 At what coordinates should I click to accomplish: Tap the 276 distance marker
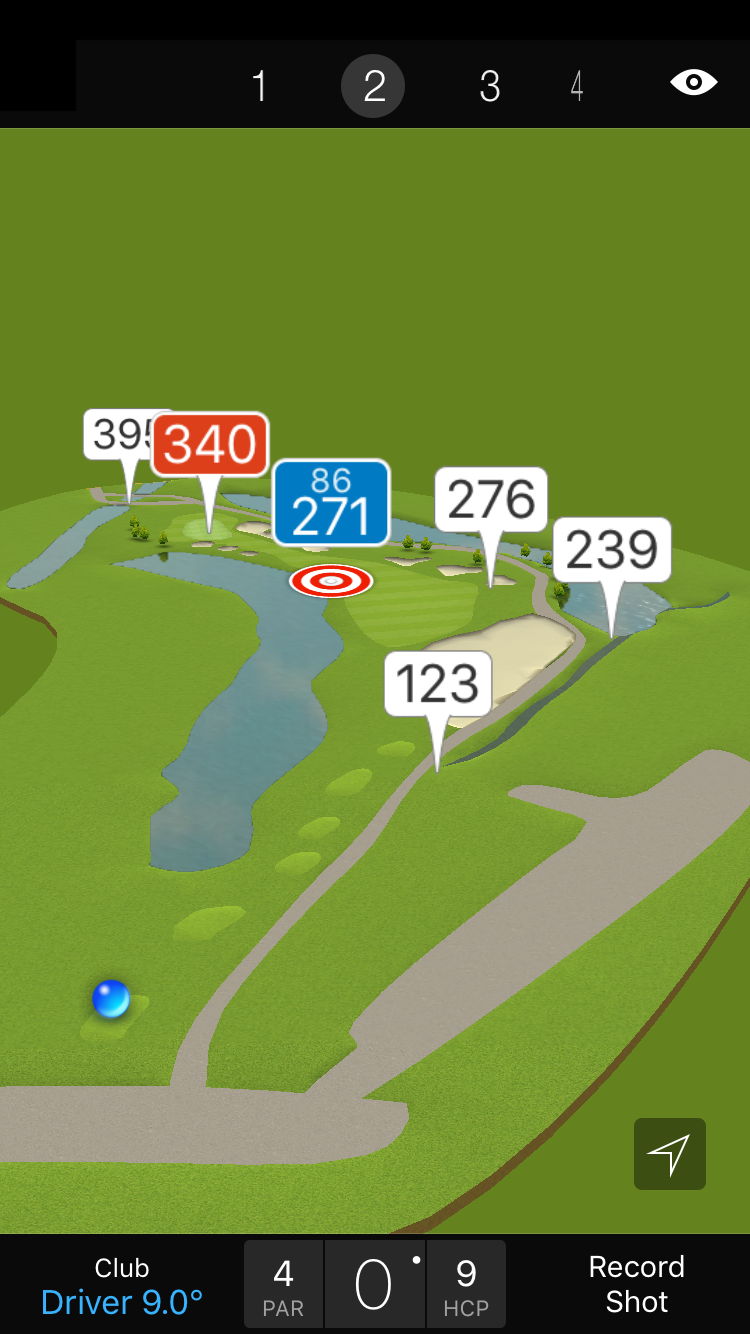(x=491, y=499)
